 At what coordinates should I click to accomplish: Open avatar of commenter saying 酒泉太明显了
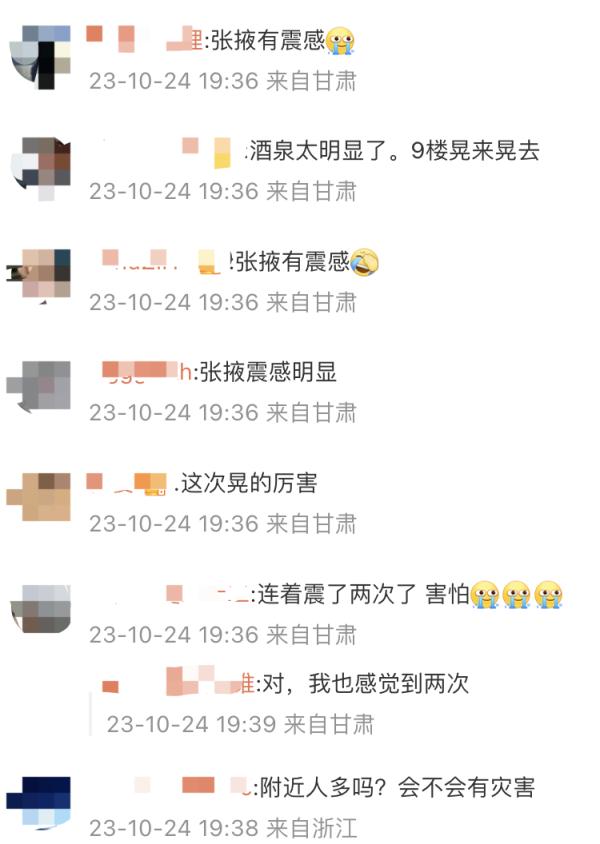pos(39,164)
